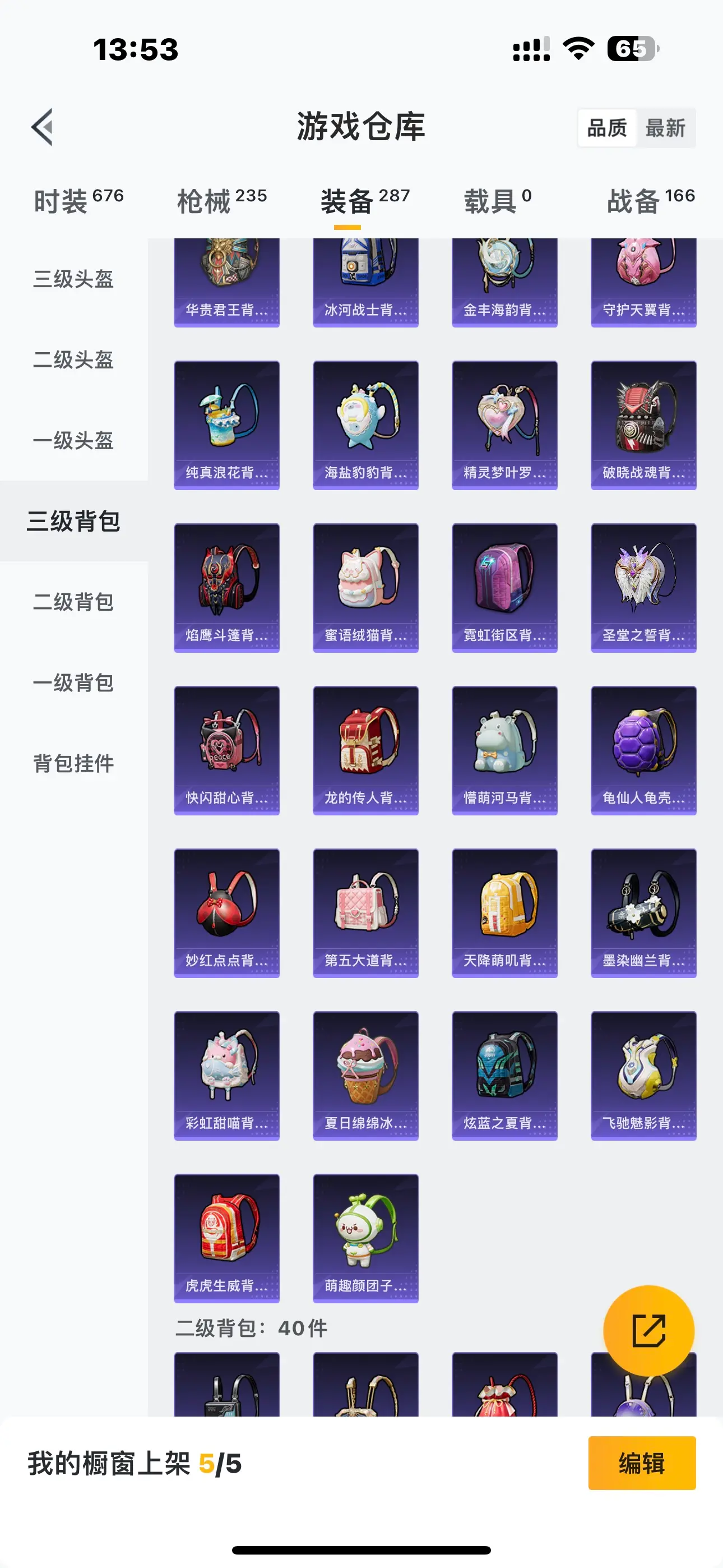
Task: Select 一级头盔 category
Action: pos(73,441)
